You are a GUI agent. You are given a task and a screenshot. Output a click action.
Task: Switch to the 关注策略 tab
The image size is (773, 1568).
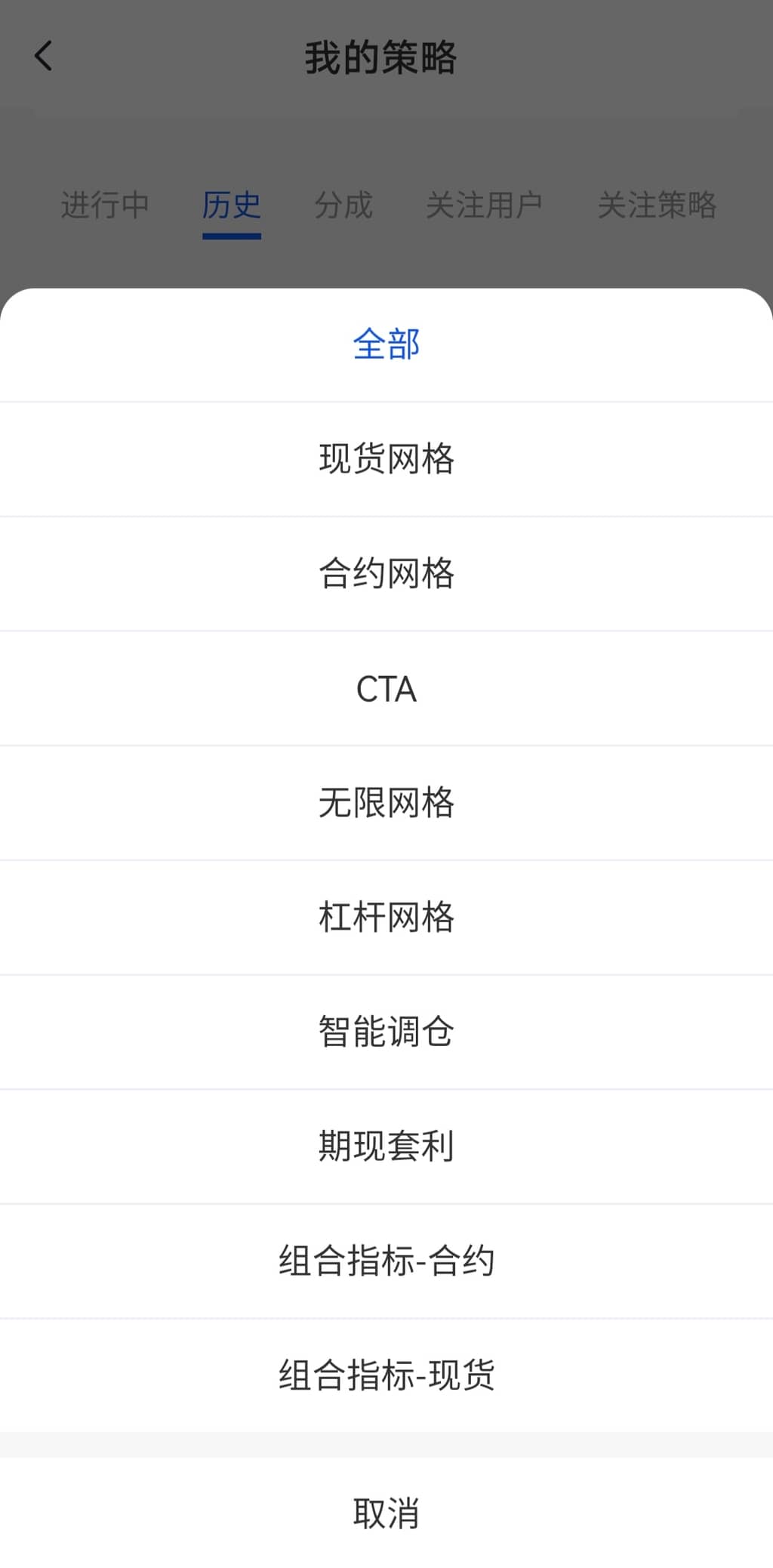click(x=657, y=205)
